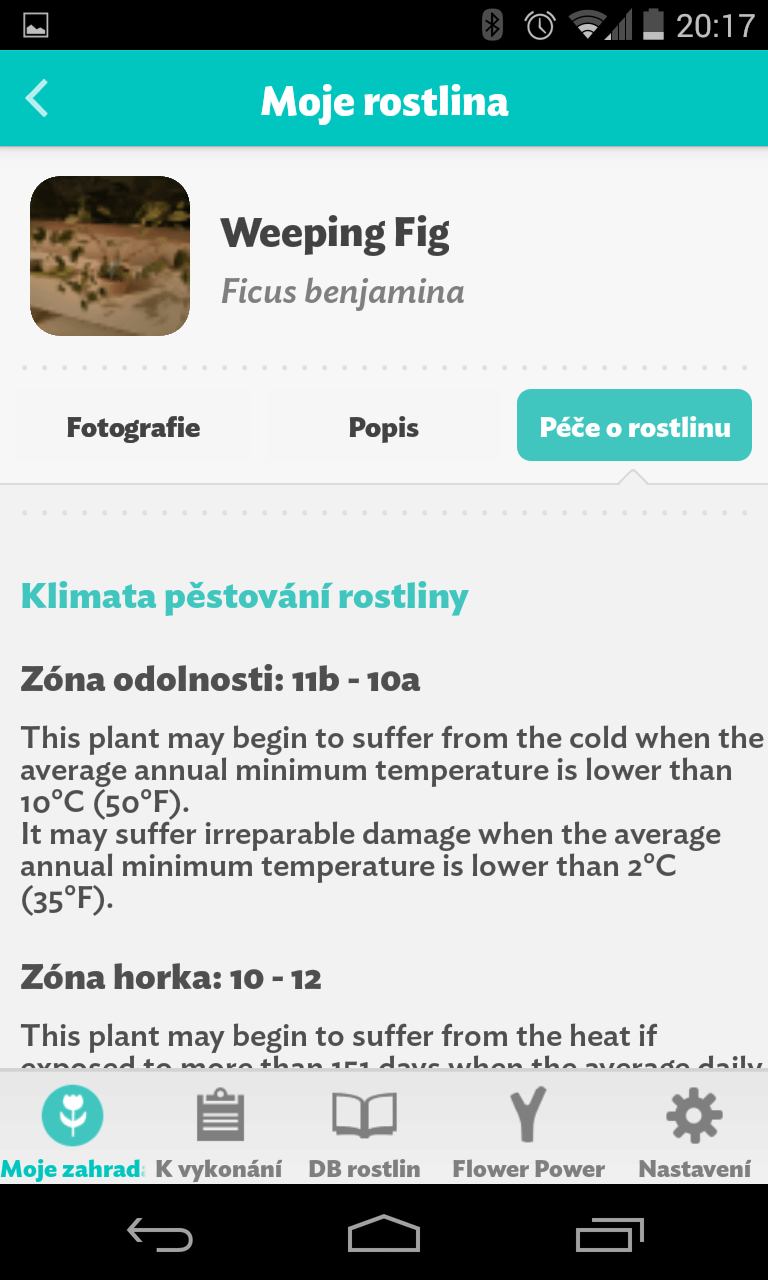Switch to the K vykonání tab
The image size is (768, 1280).
coord(219,1130)
